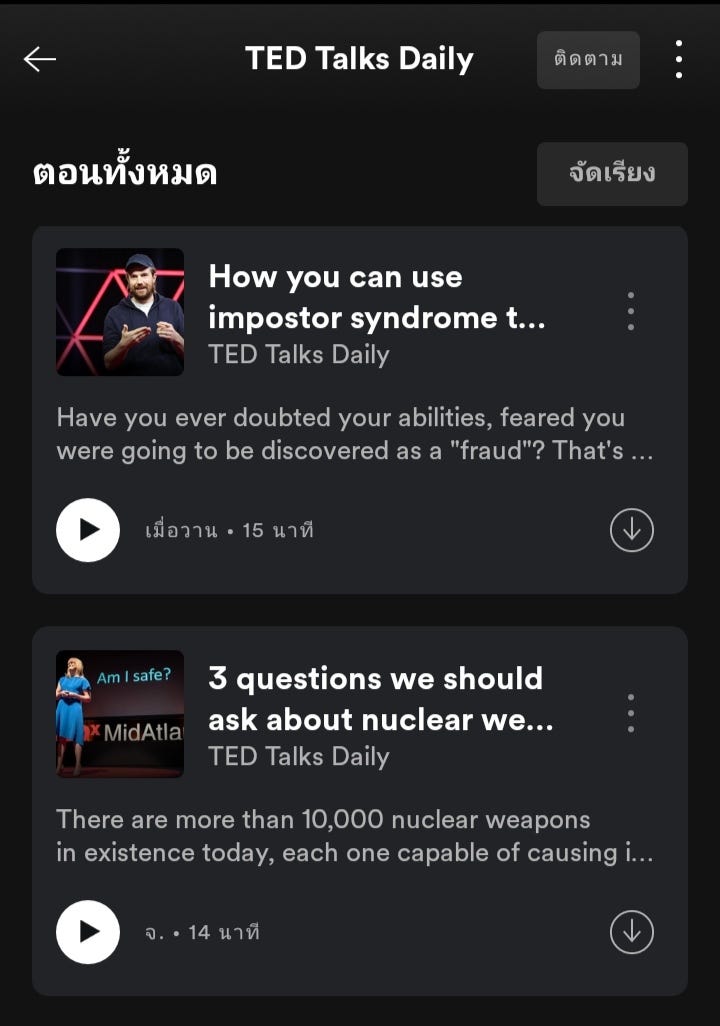The height and width of the screenshot is (1026, 720).
Task: Open the impostor syndrome episode card
Action: [376, 297]
